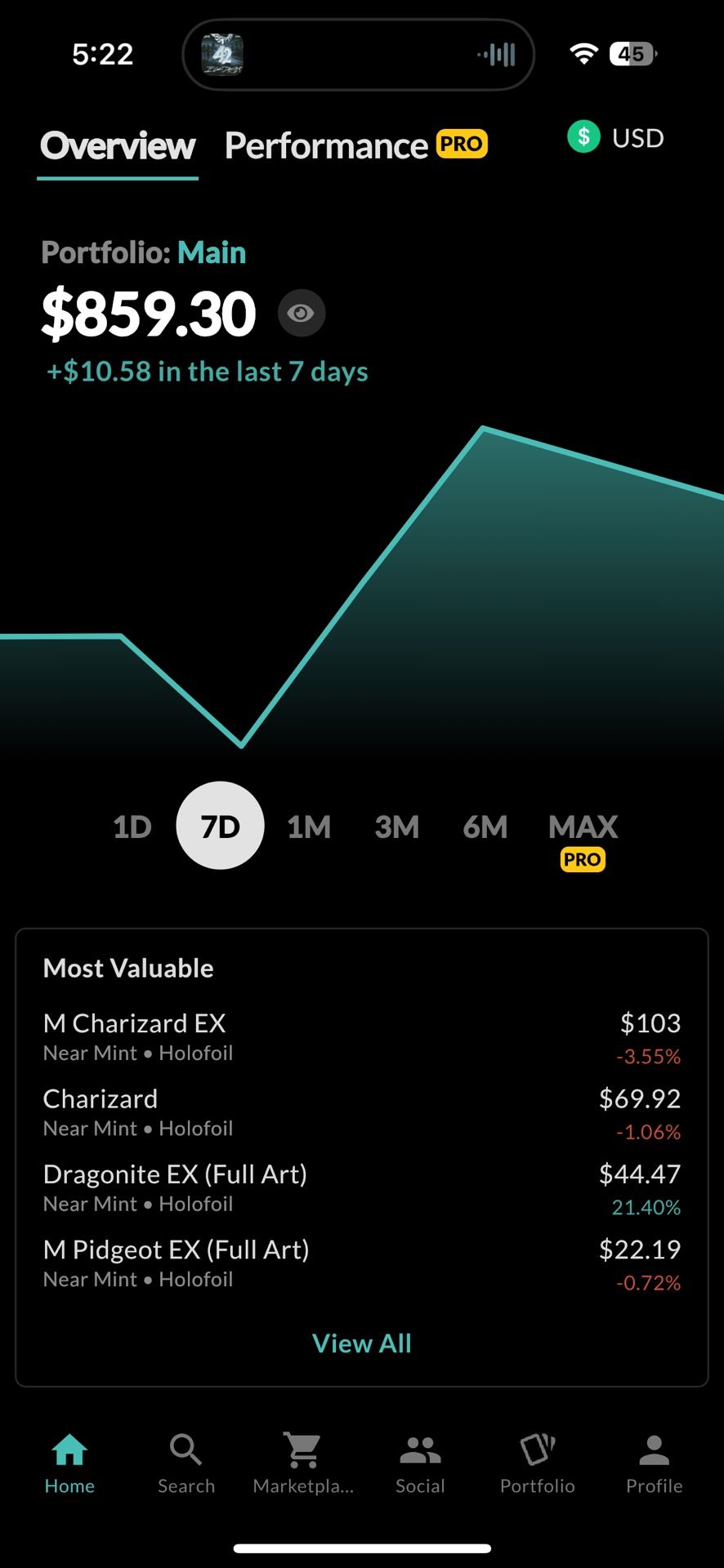The image size is (724, 1568).
Task: Open the Marketplace tab
Action: tap(303, 1463)
